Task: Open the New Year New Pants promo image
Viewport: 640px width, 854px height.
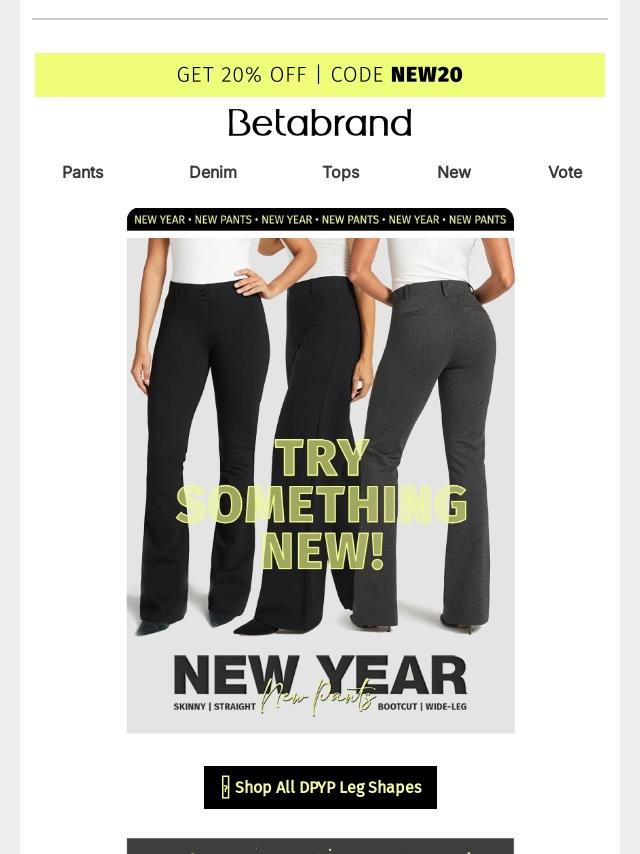Action: click(320, 471)
